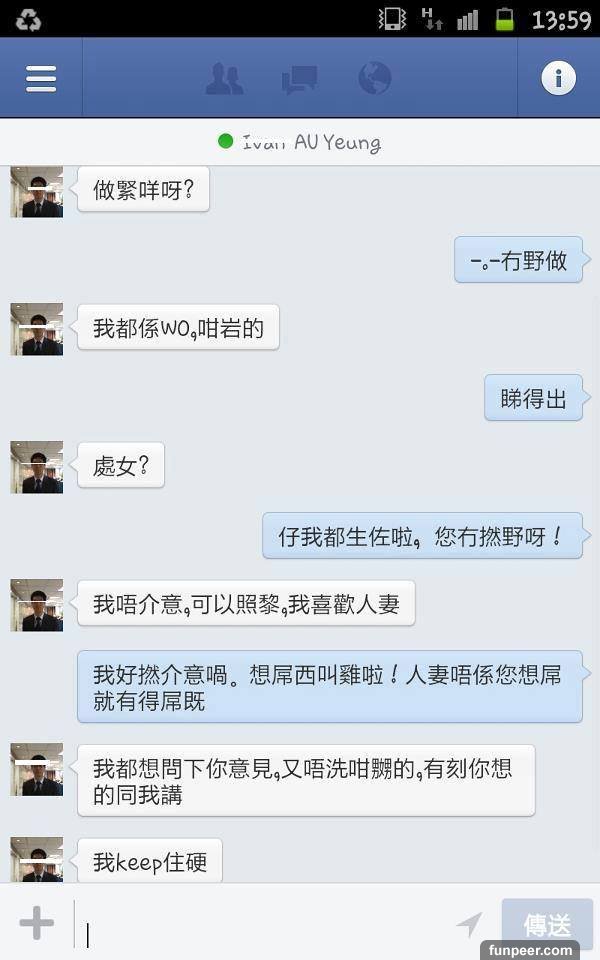Open friend requests icon
The width and height of the screenshot is (600, 960).
(224, 78)
